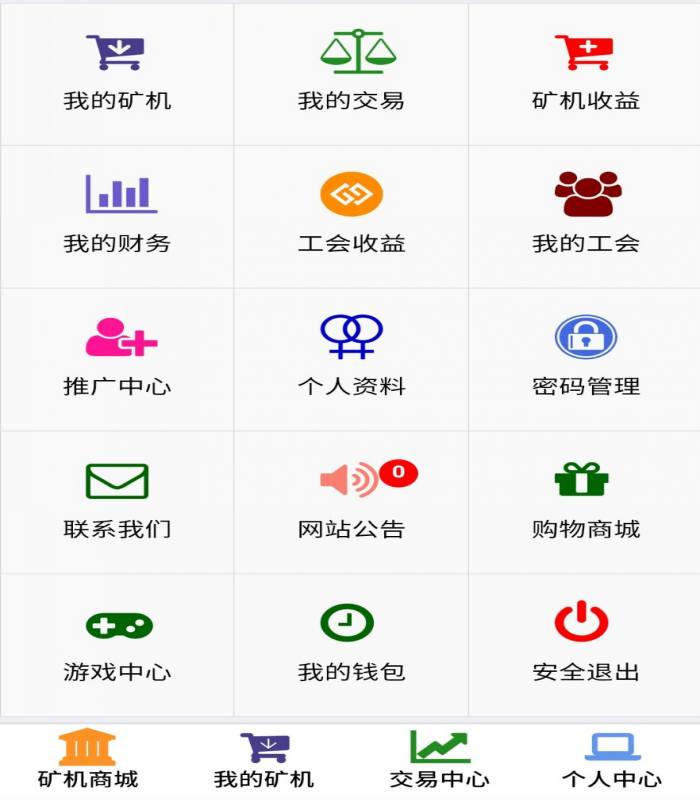Tap 联系我们
The image size is (700, 800).
tap(117, 502)
